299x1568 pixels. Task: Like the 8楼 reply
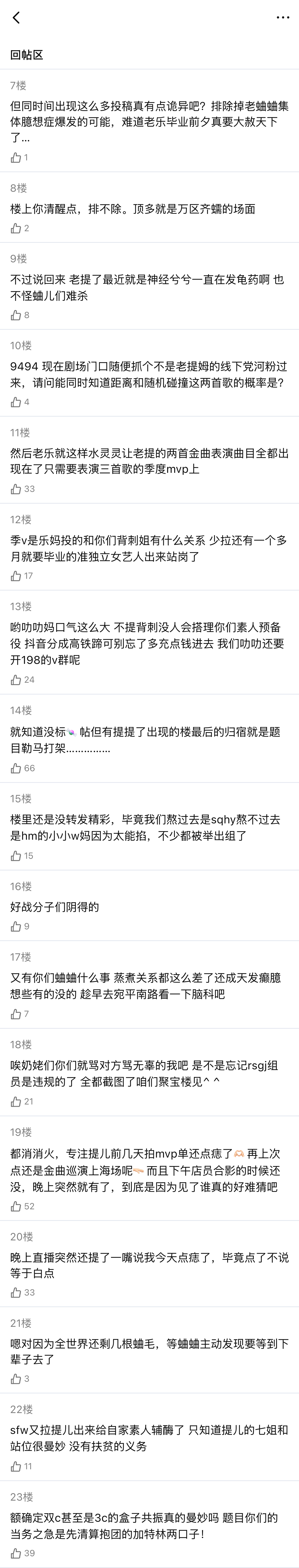[x=16, y=228]
